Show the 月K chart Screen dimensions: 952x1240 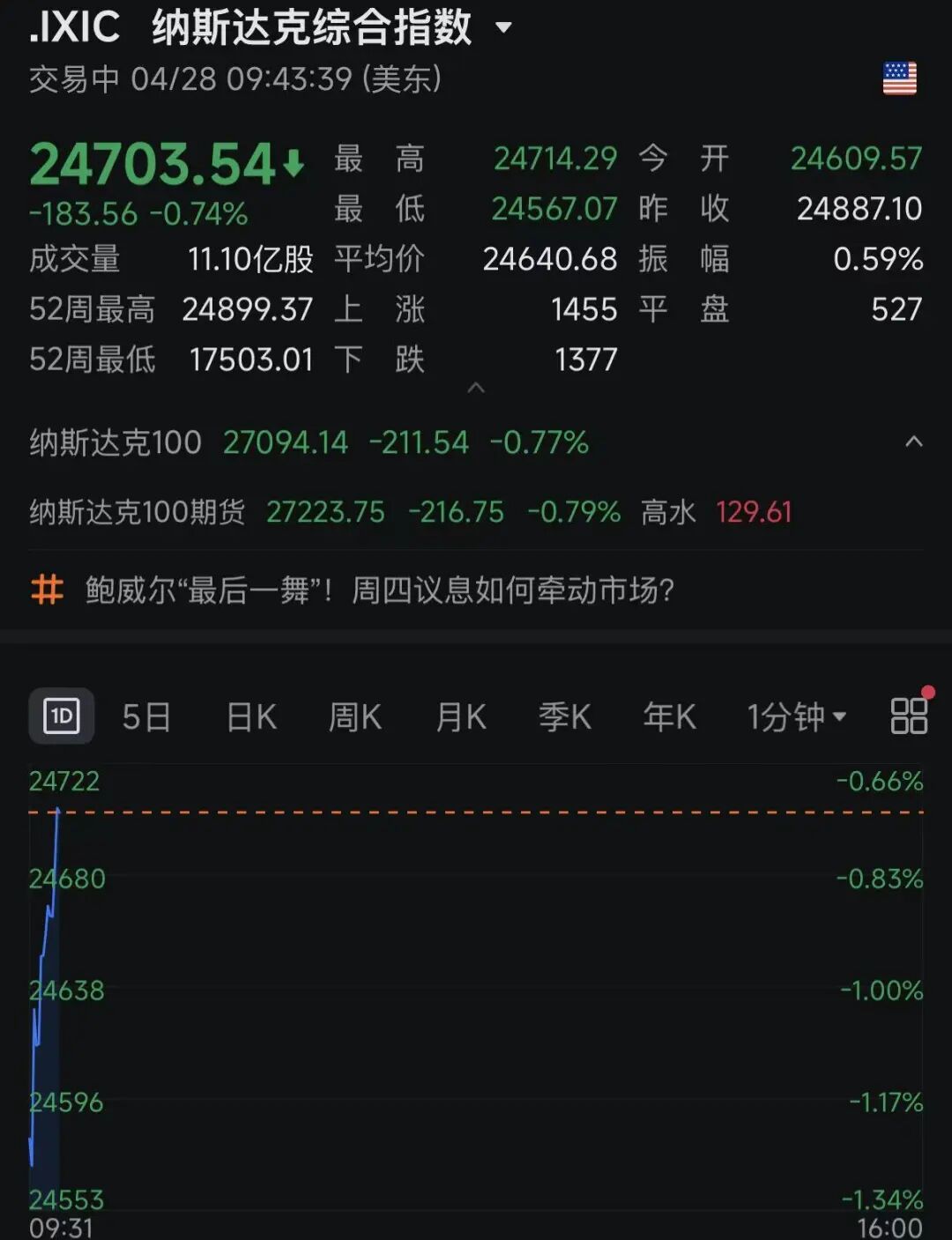[461, 717]
